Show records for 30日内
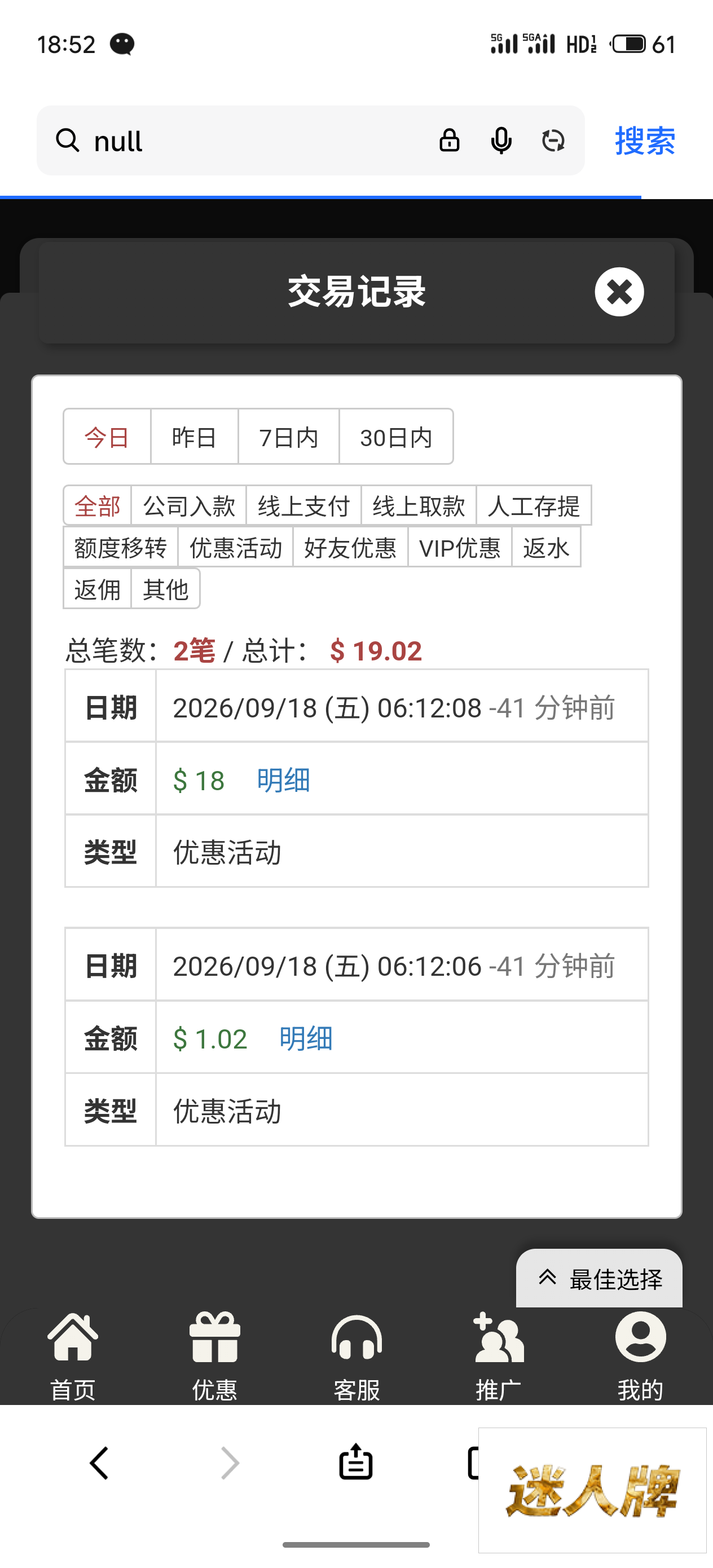This screenshot has width=713, height=1568. (x=397, y=437)
